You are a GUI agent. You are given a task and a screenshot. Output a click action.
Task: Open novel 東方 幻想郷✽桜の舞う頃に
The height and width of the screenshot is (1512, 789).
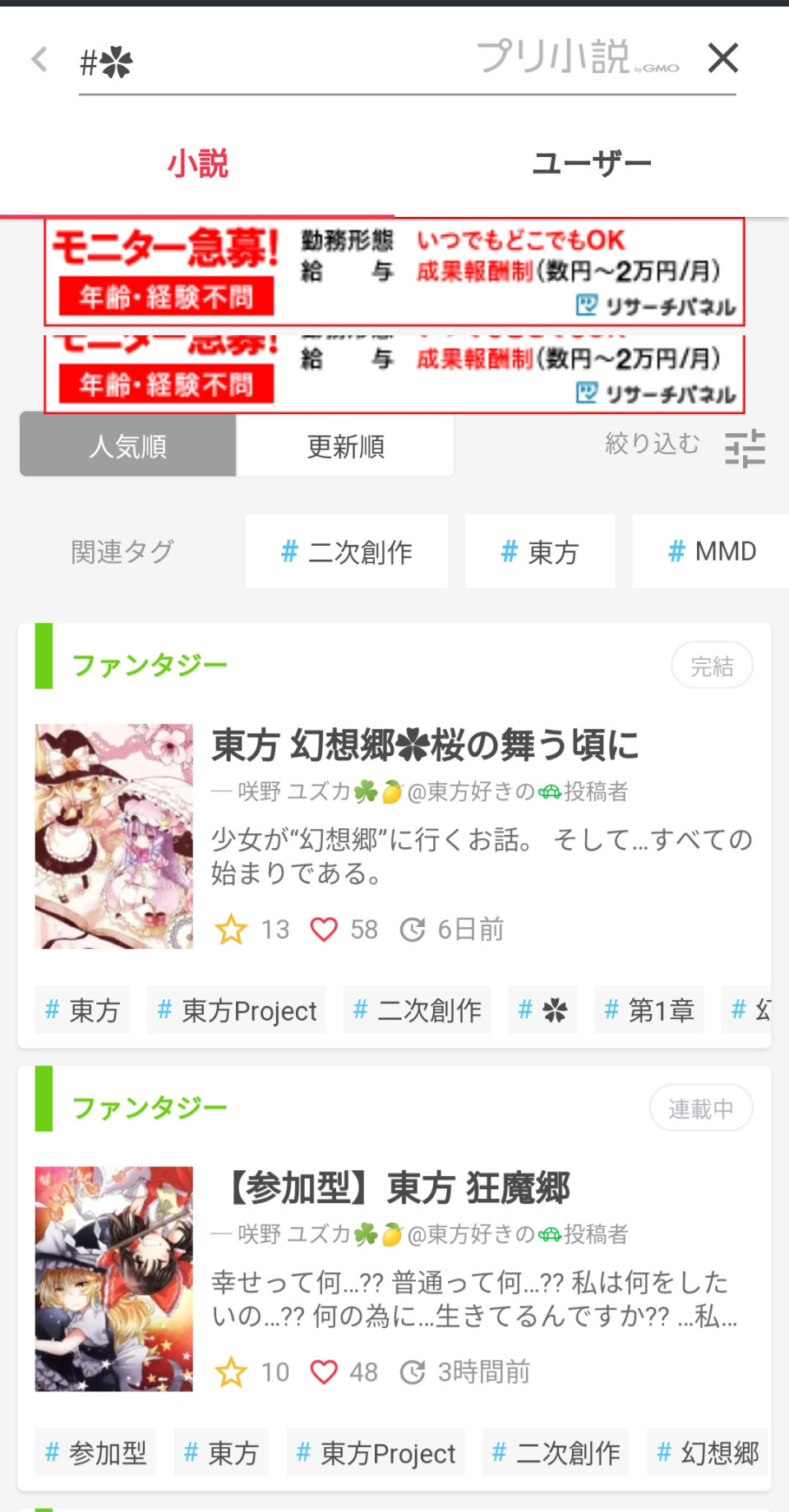(425, 744)
